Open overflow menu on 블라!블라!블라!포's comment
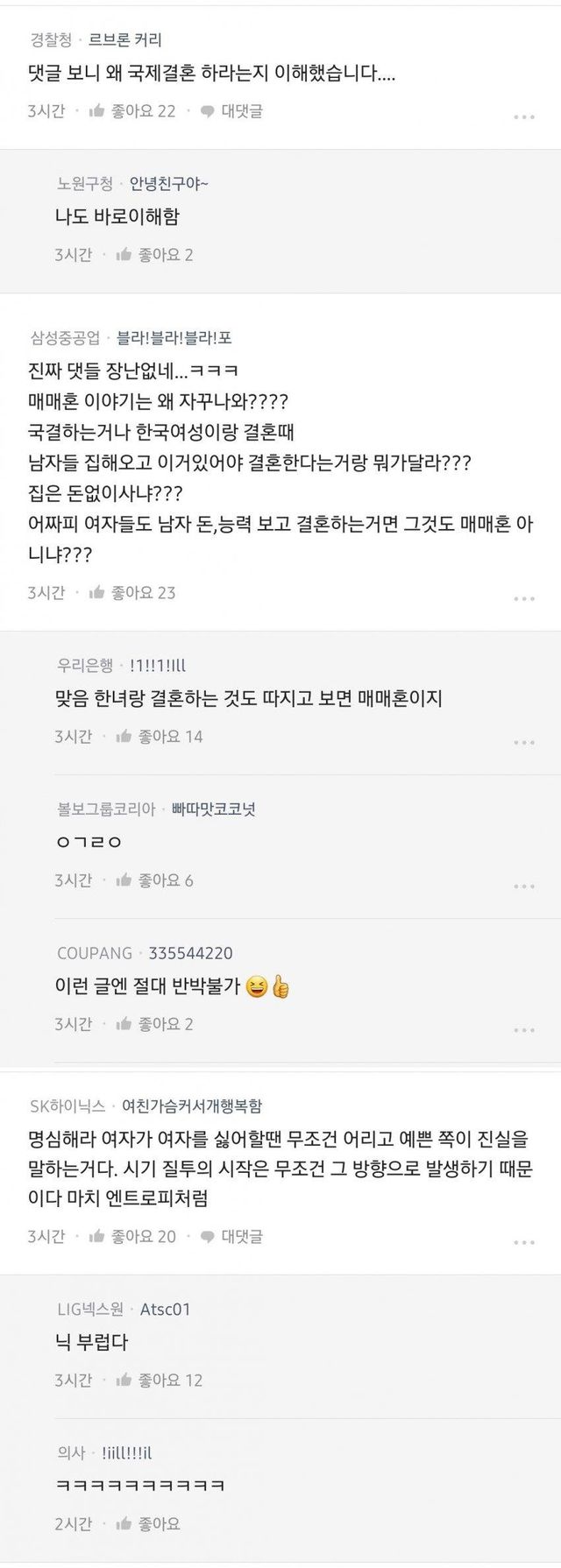 (x=523, y=598)
